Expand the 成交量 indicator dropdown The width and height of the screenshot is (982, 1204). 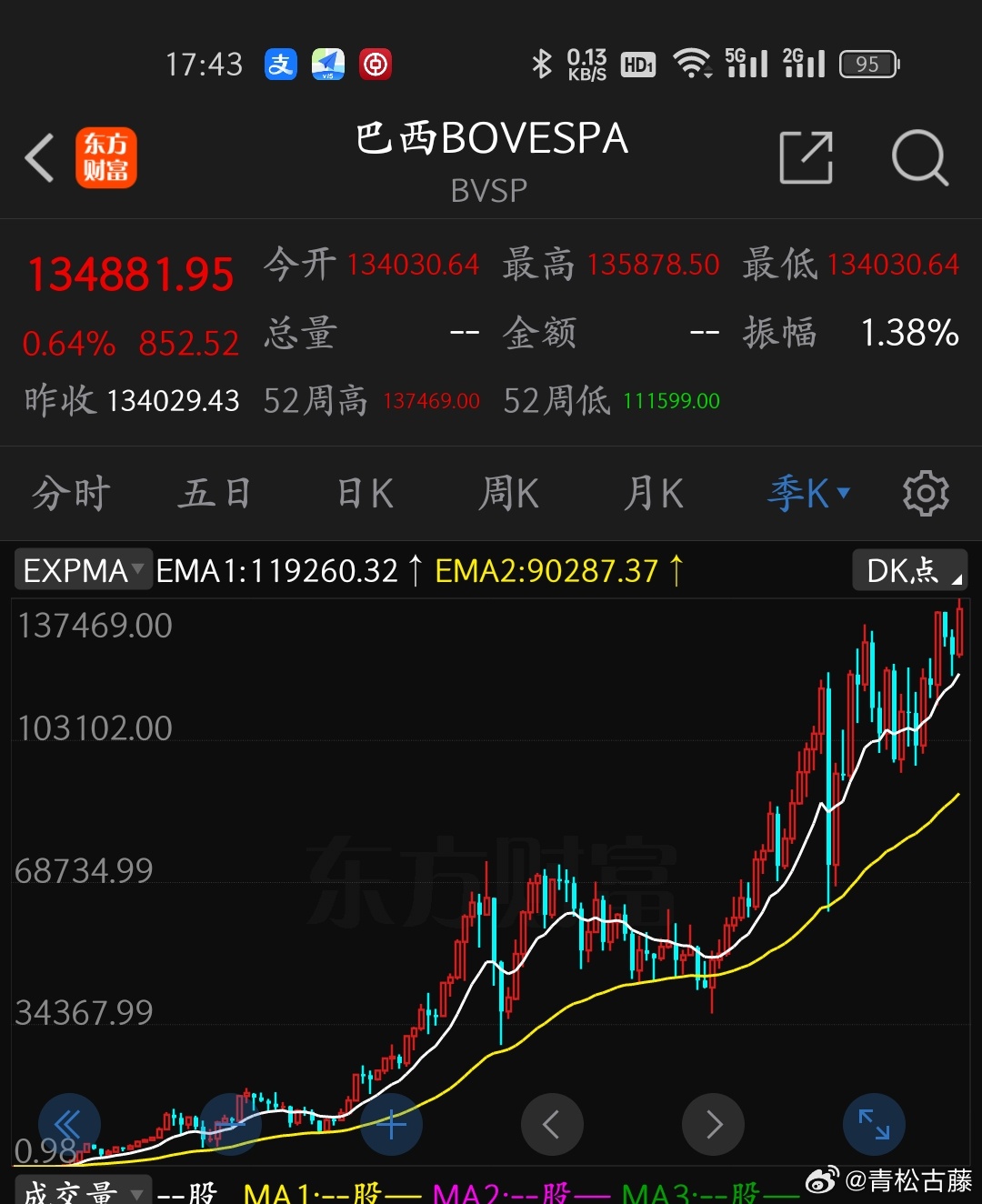coord(83,1190)
